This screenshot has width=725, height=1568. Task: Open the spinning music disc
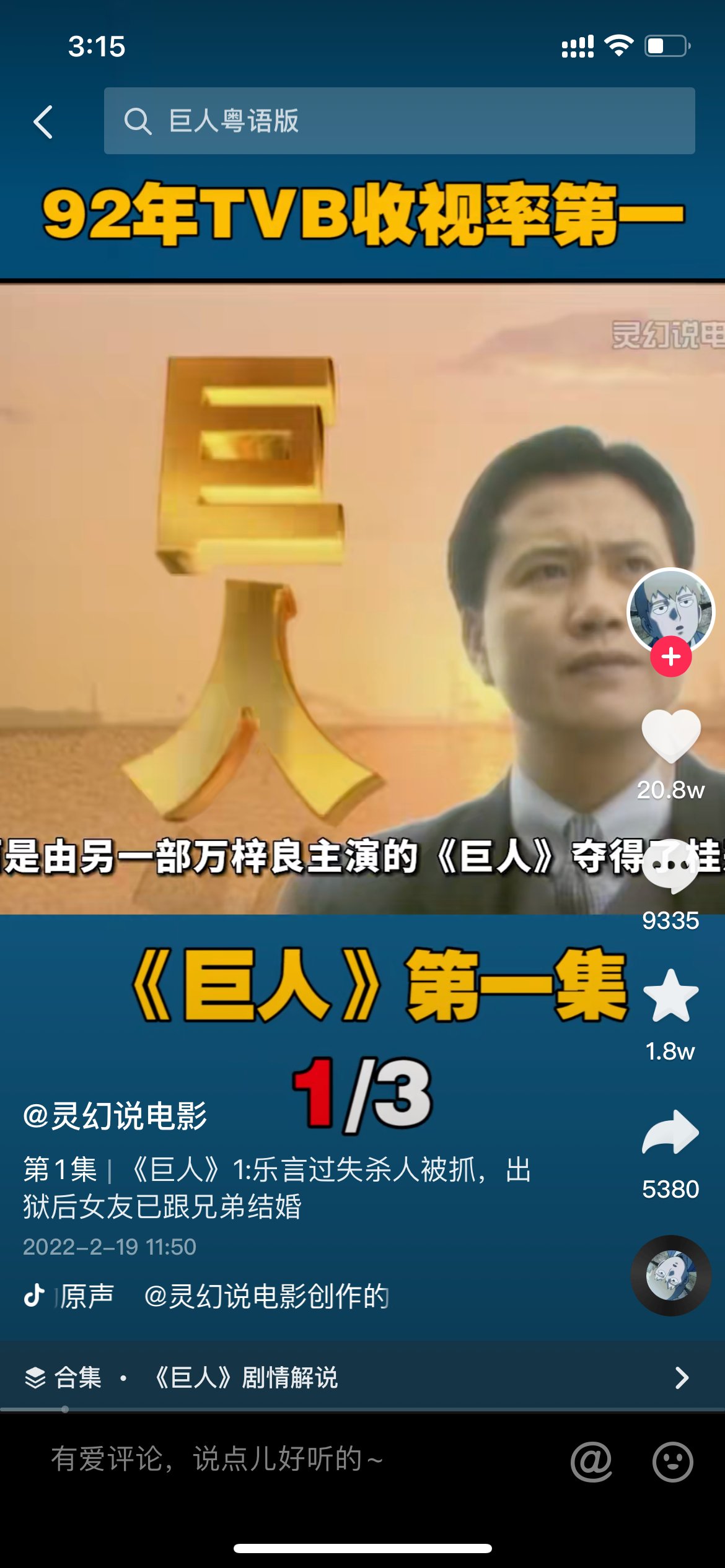click(670, 1276)
